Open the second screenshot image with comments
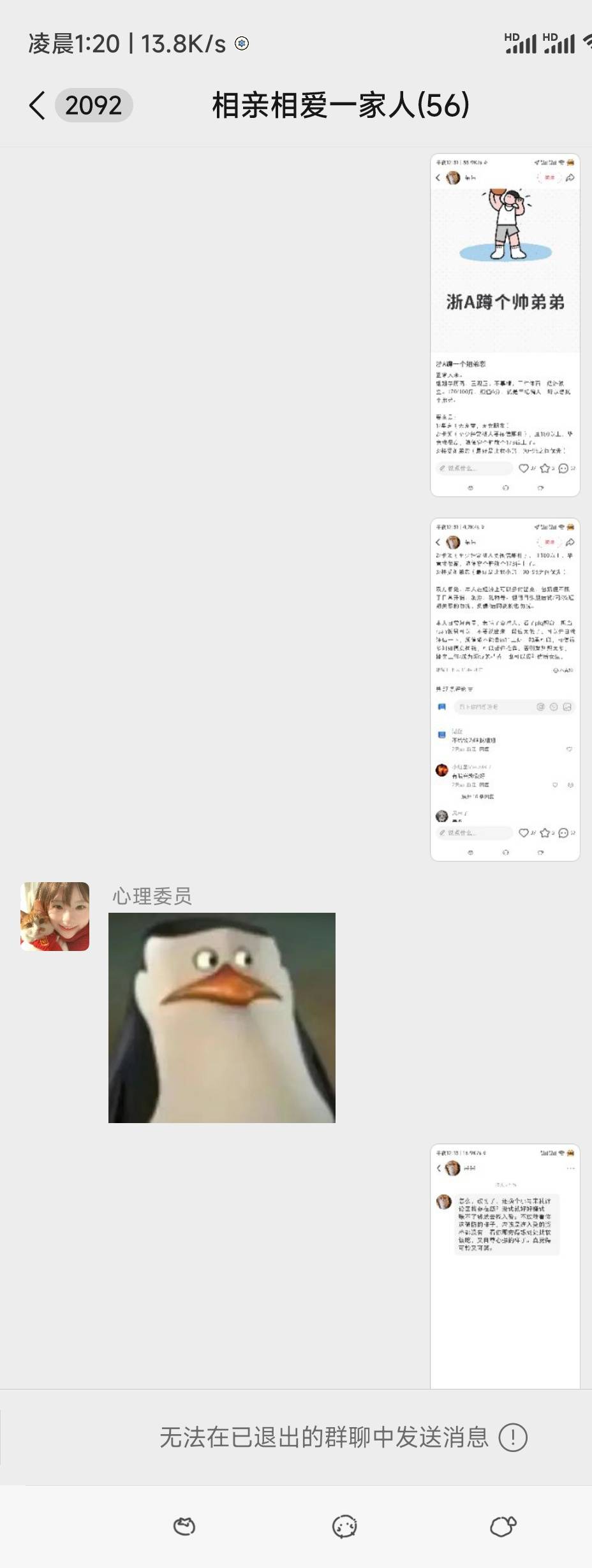 [x=505, y=690]
